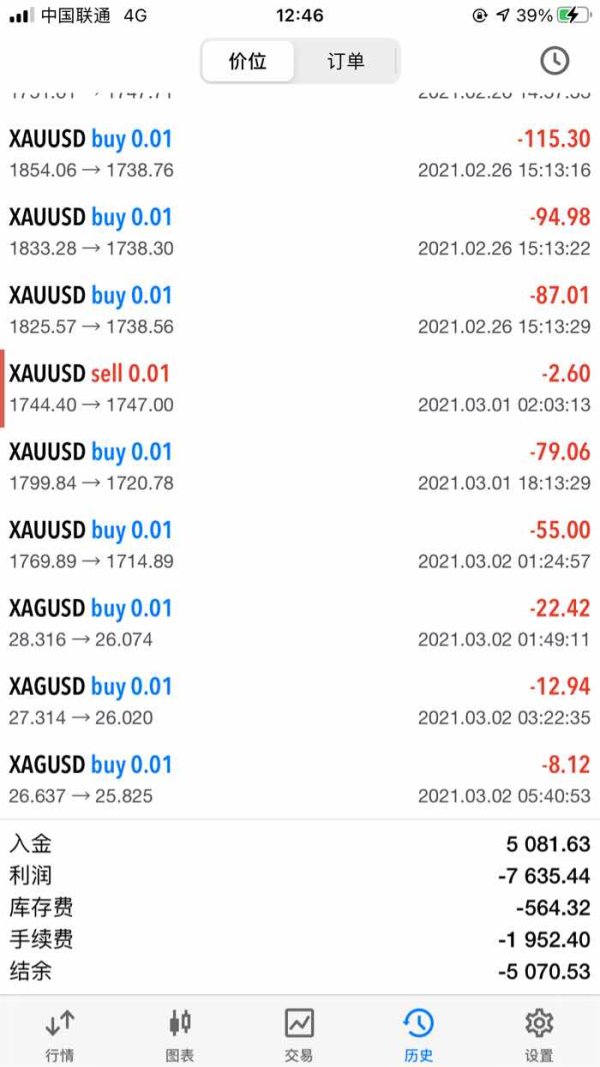600x1067 pixels.
Task: View the XAUUSD trade losing -55.00
Action: click(x=300, y=545)
